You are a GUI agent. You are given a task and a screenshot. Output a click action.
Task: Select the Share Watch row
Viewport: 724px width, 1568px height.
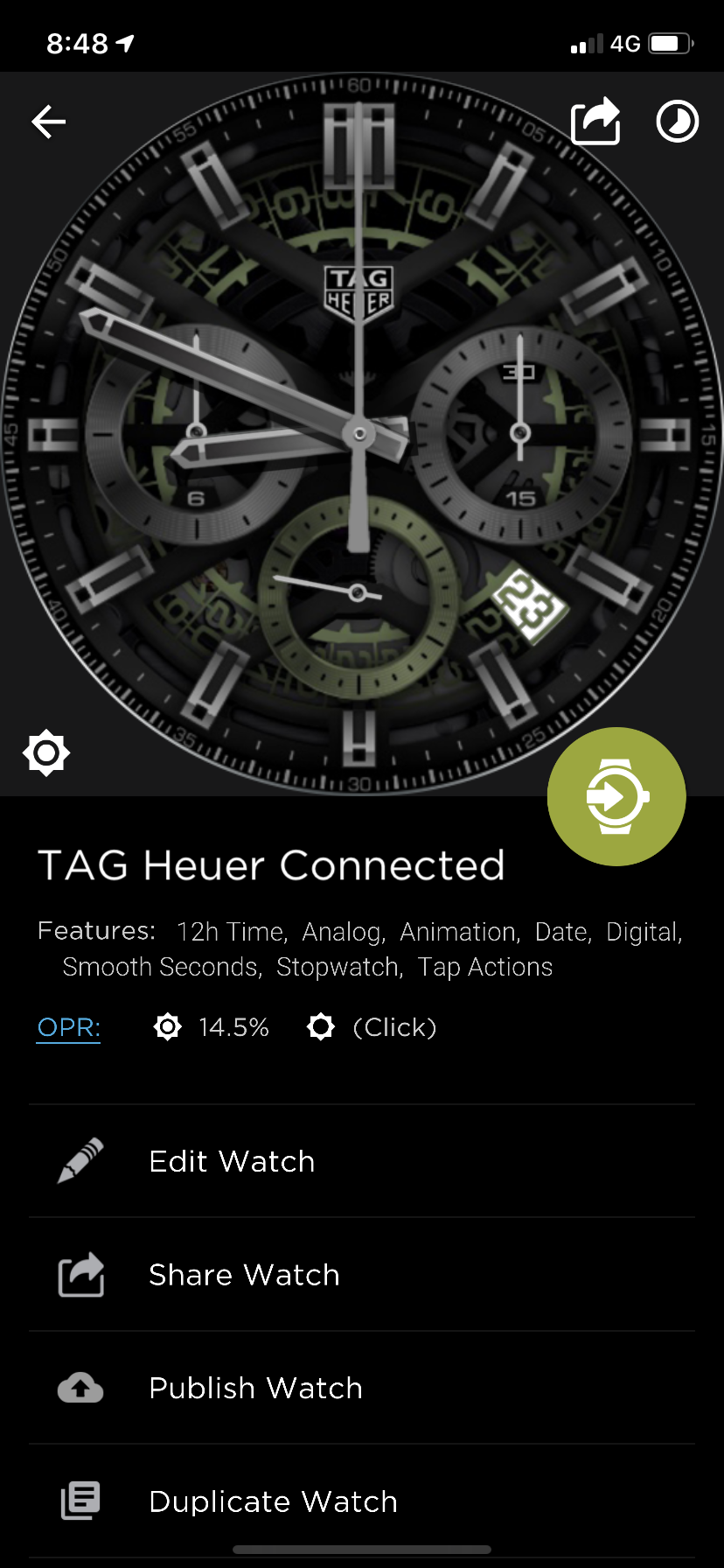(x=362, y=1275)
